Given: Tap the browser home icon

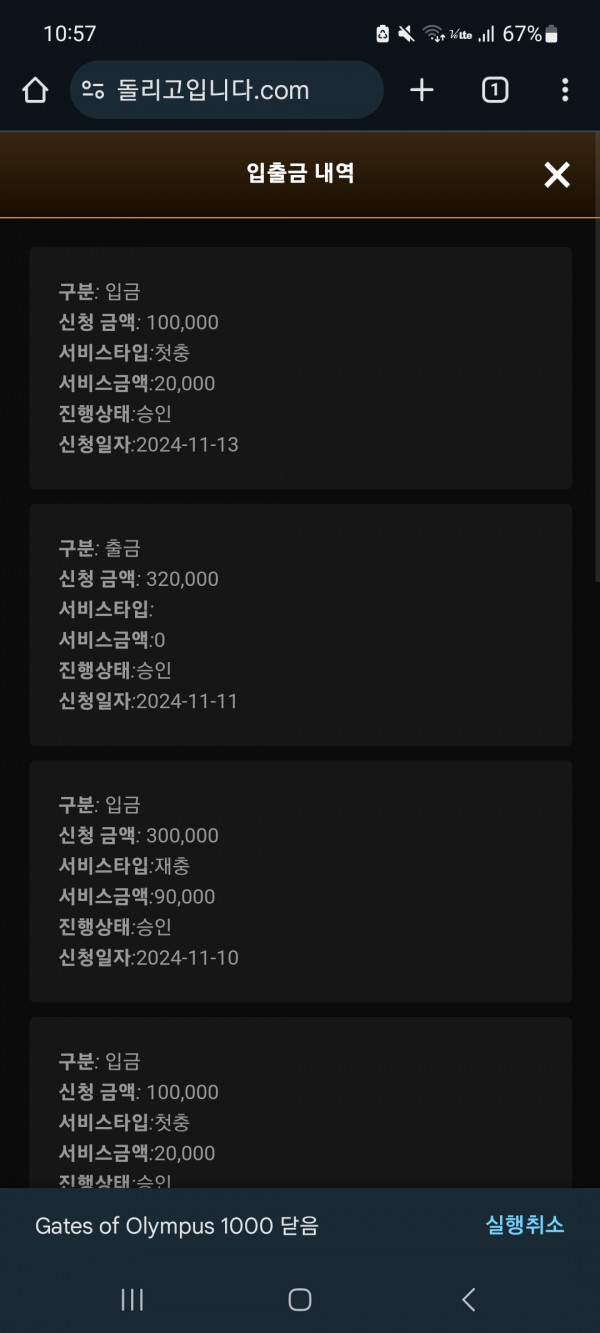Looking at the screenshot, I should pos(35,91).
